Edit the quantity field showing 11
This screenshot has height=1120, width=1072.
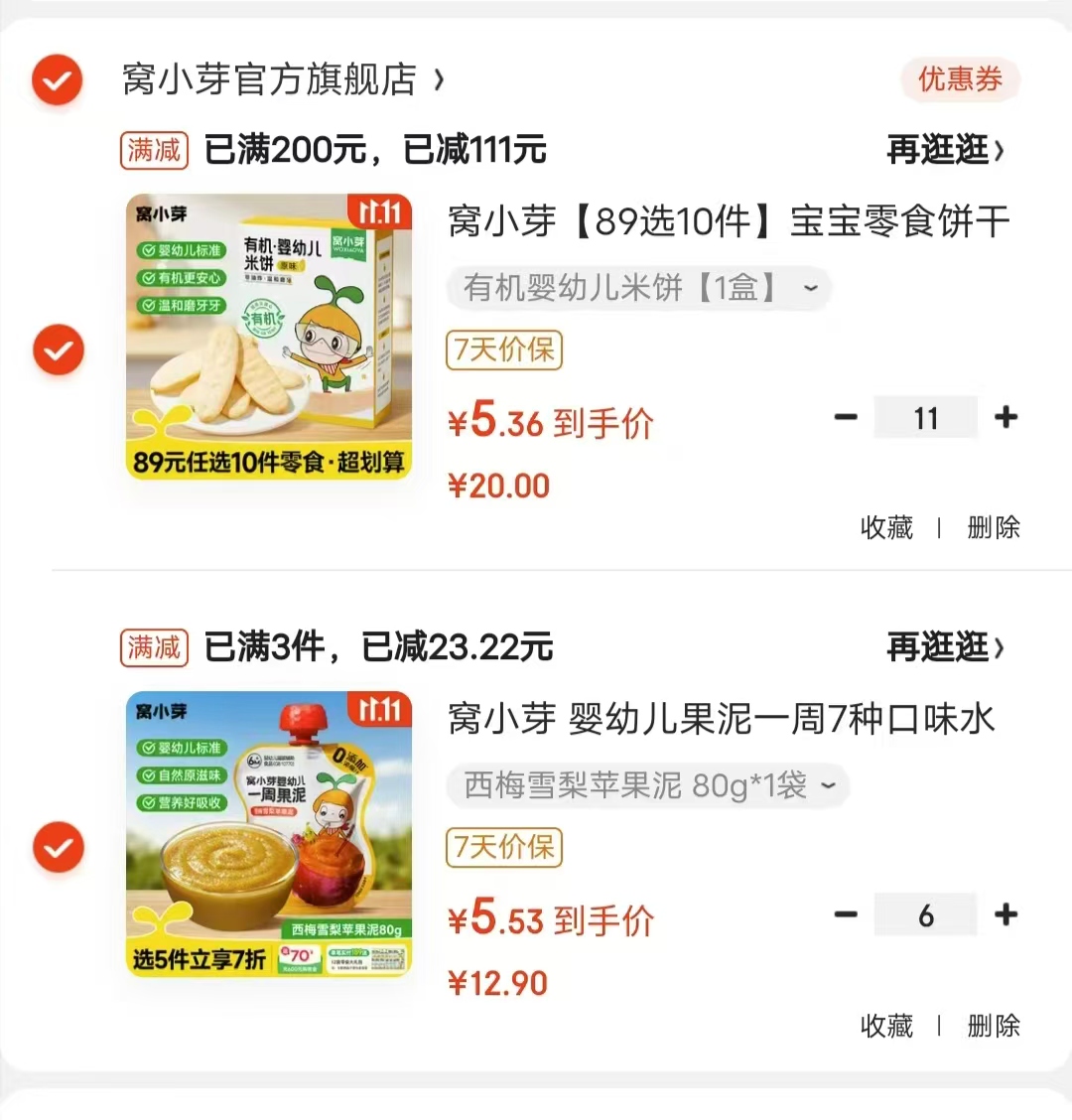coord(925,417)
